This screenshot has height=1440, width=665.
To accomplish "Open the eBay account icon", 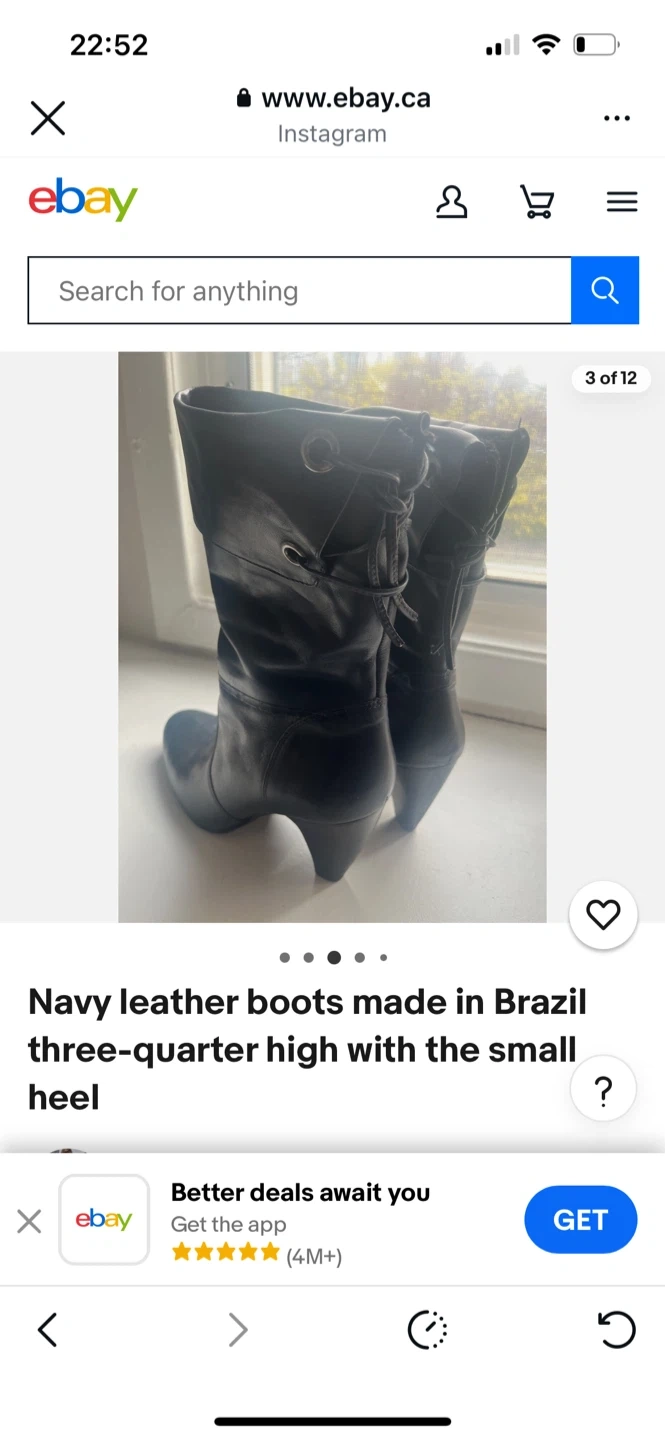I will (451, 202).
